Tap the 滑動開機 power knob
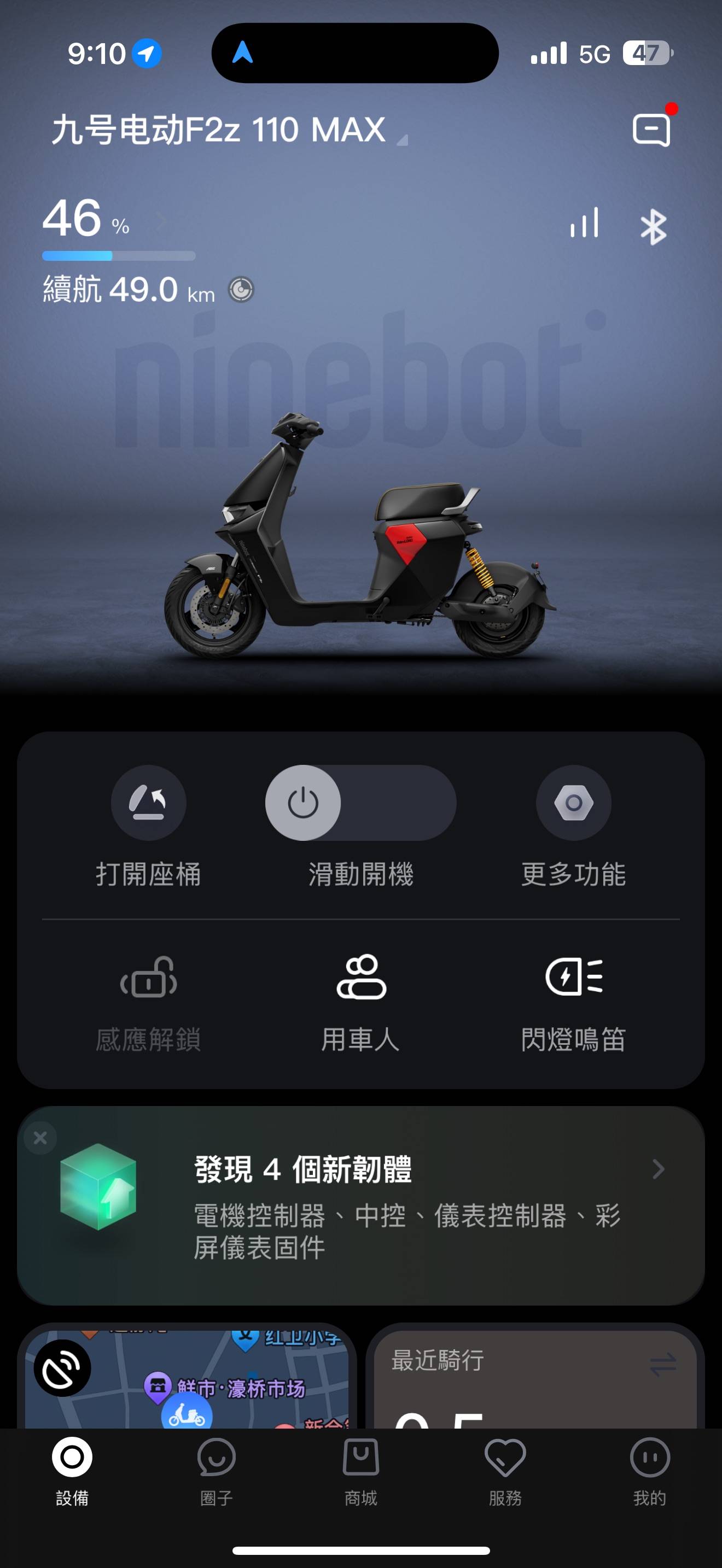This screenshot has height=1568, width=722. (x=303, y=803)
